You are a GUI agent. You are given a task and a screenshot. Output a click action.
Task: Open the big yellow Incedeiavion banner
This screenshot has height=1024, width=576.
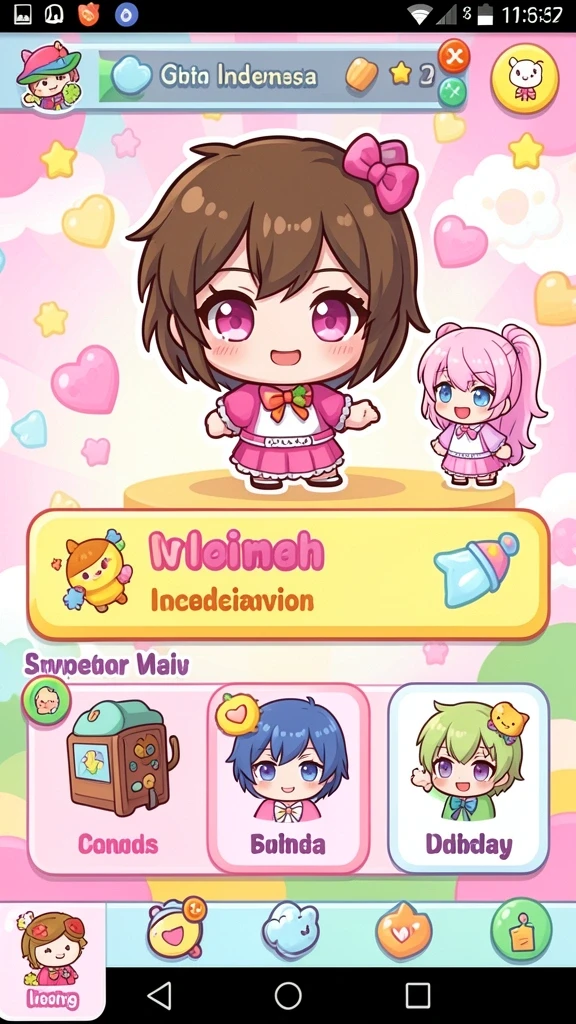288,575
